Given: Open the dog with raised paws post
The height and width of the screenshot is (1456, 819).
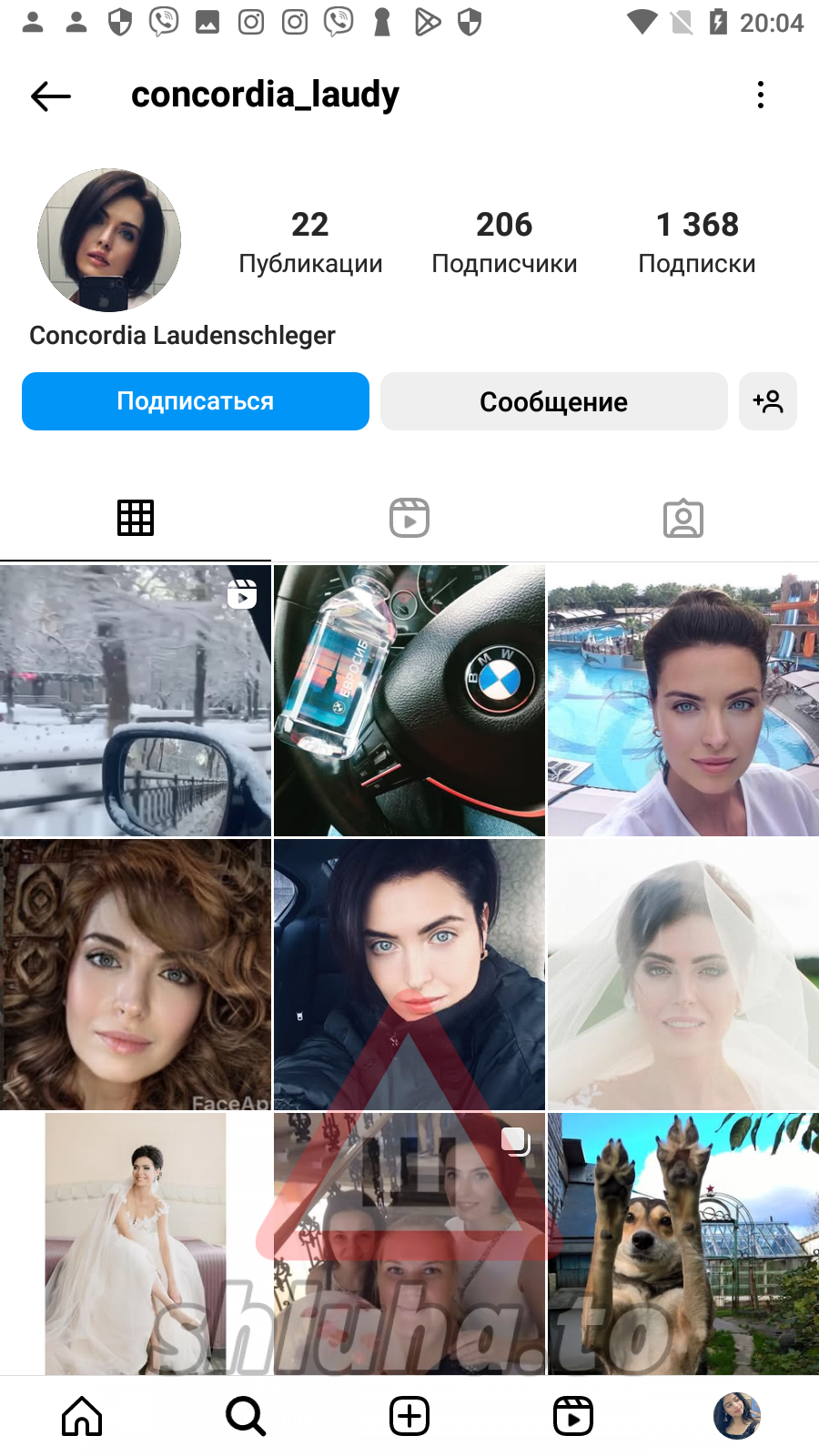Looking at the screenshot, I should pos(683,1242).
